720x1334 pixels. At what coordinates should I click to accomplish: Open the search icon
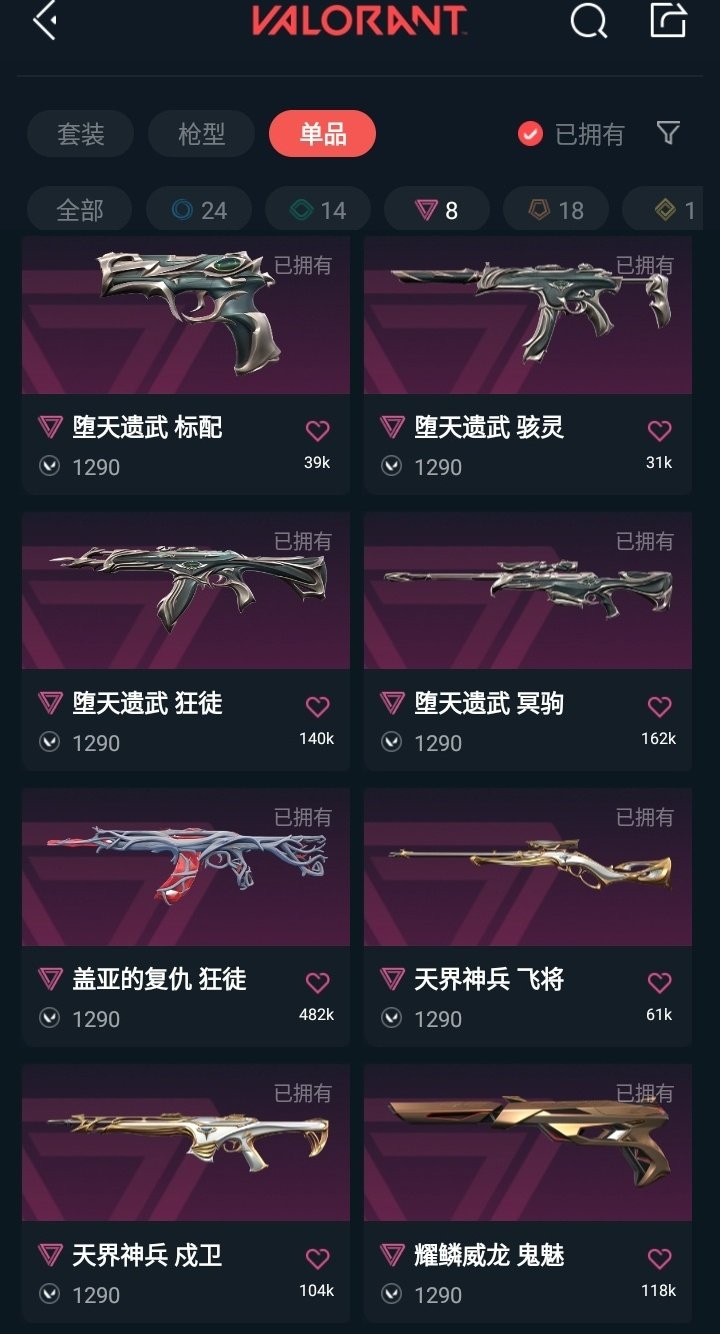point(588,21)
